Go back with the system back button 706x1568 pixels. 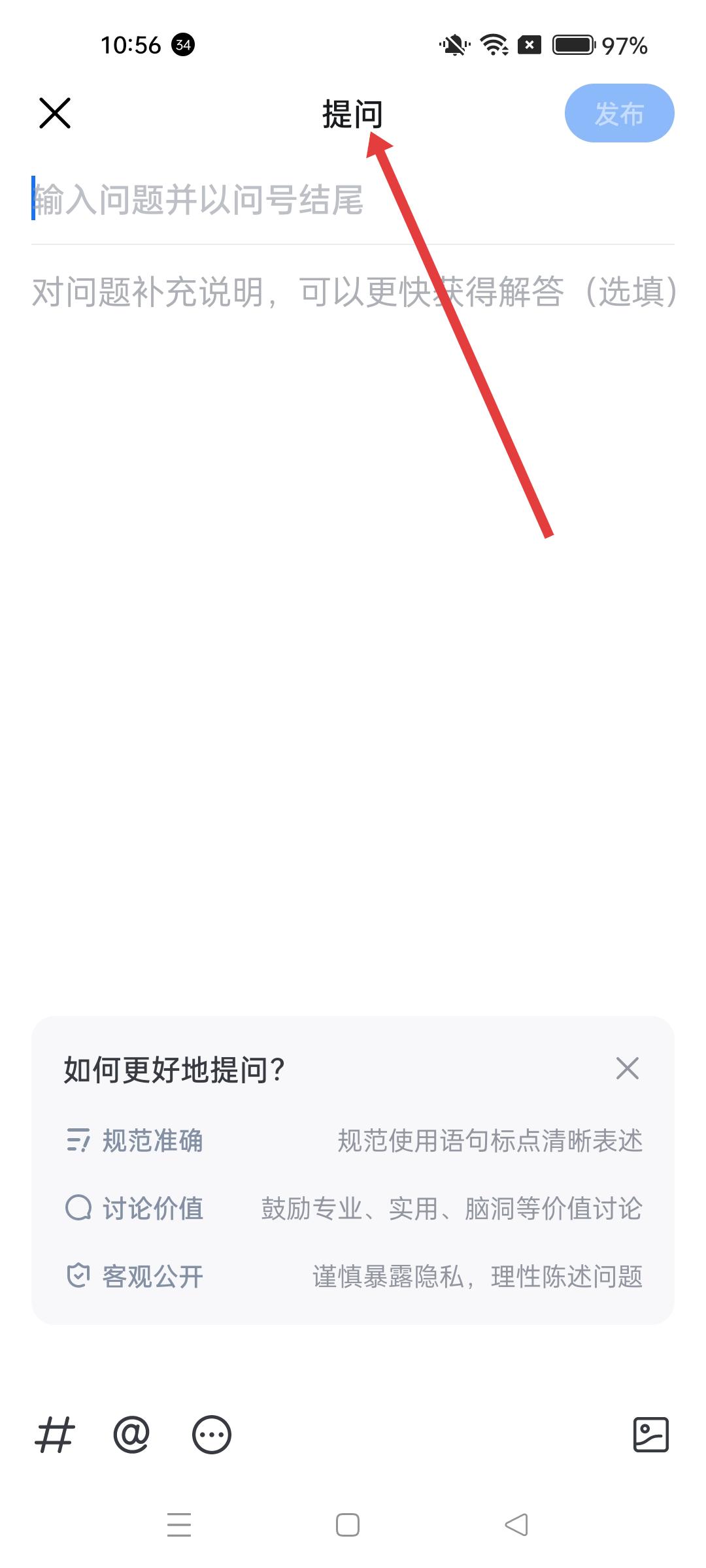coord(516,1525)
